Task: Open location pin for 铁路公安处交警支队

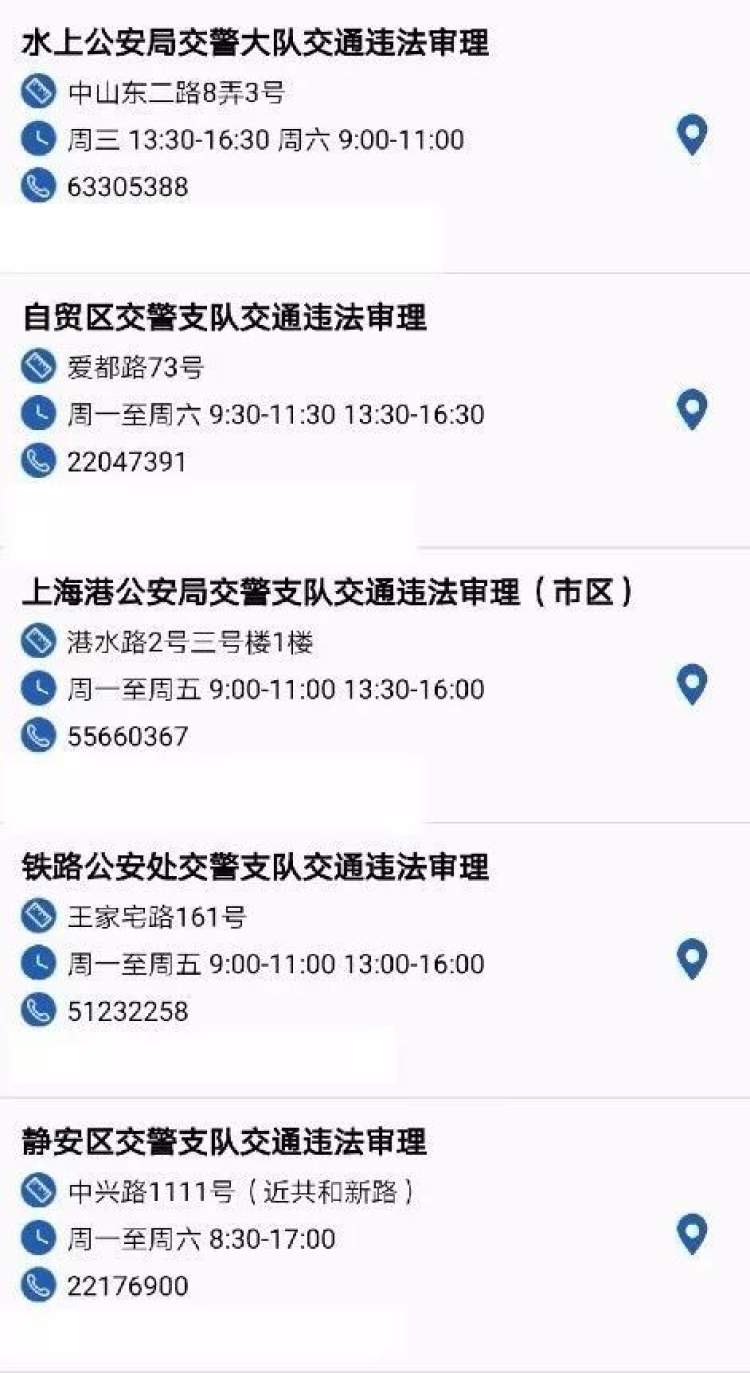Action: (692, 960)
